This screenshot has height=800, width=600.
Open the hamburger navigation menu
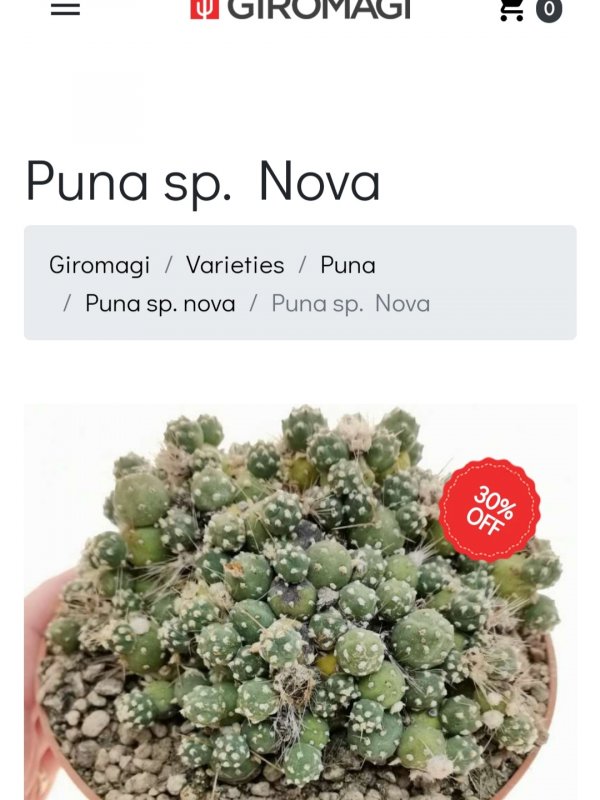65,9
